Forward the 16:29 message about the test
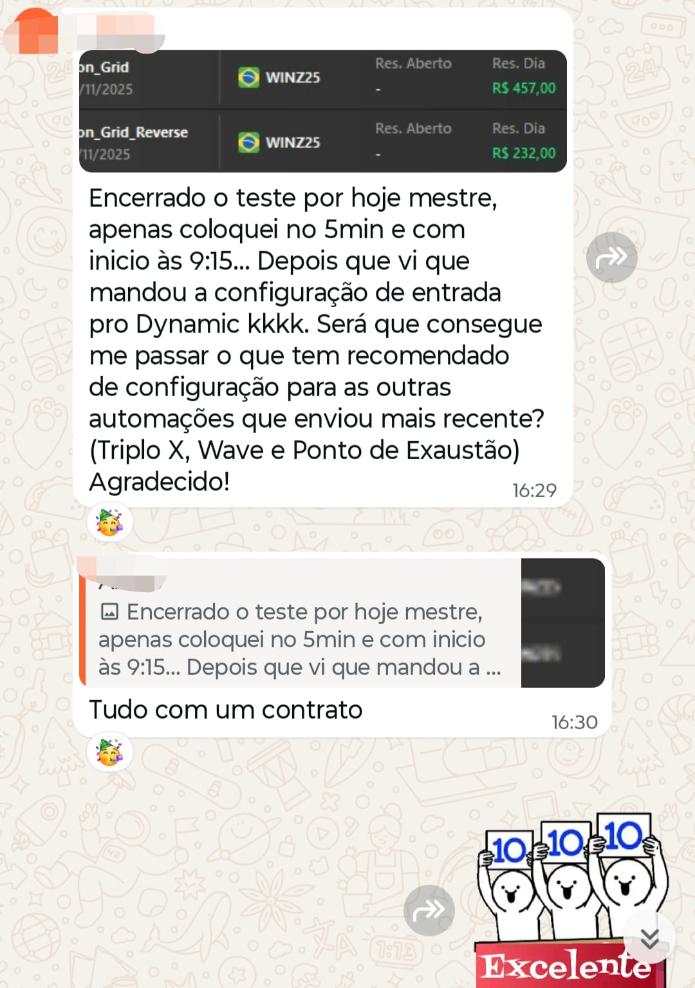The height and width of the screenshot is (988, 695). (611, 257)
